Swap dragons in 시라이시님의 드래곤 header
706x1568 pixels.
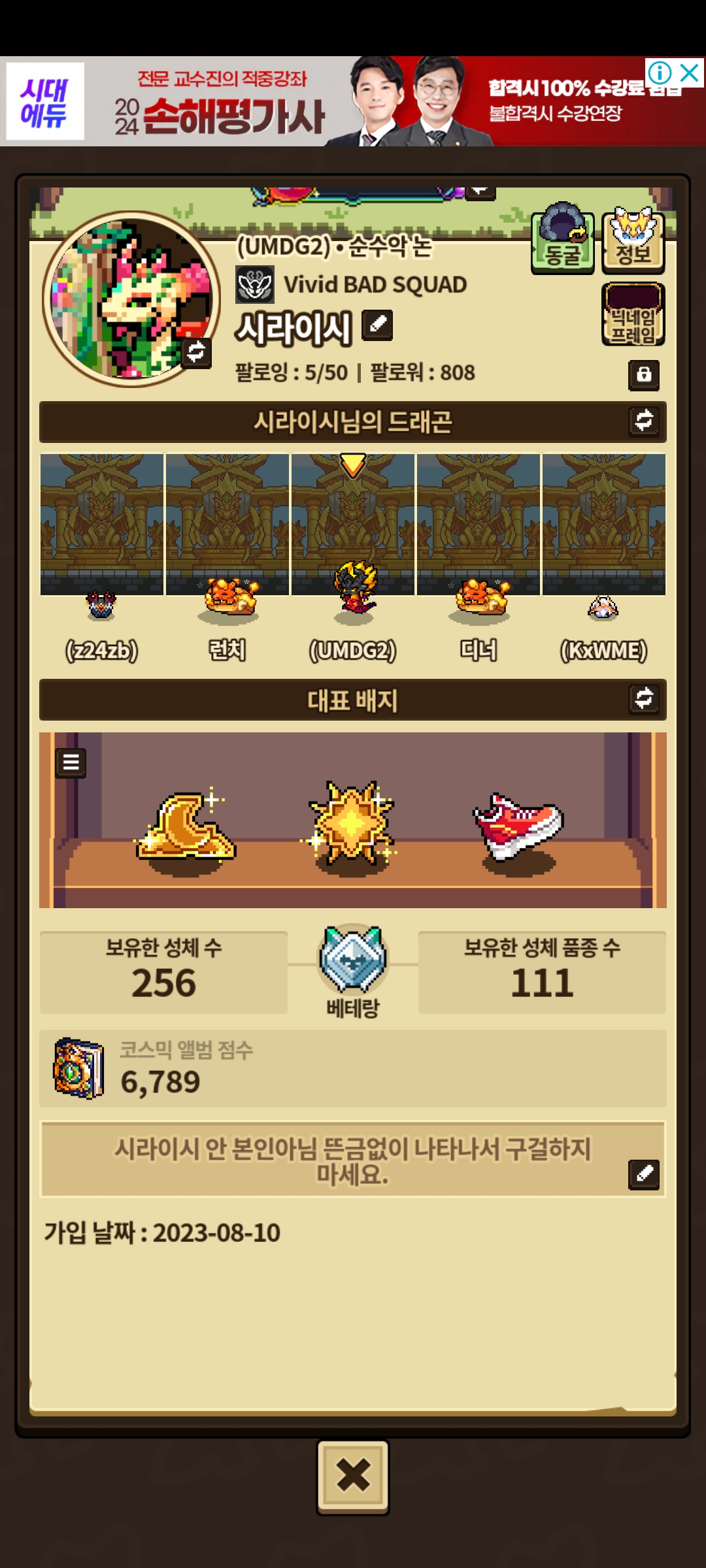pos(644,421)
